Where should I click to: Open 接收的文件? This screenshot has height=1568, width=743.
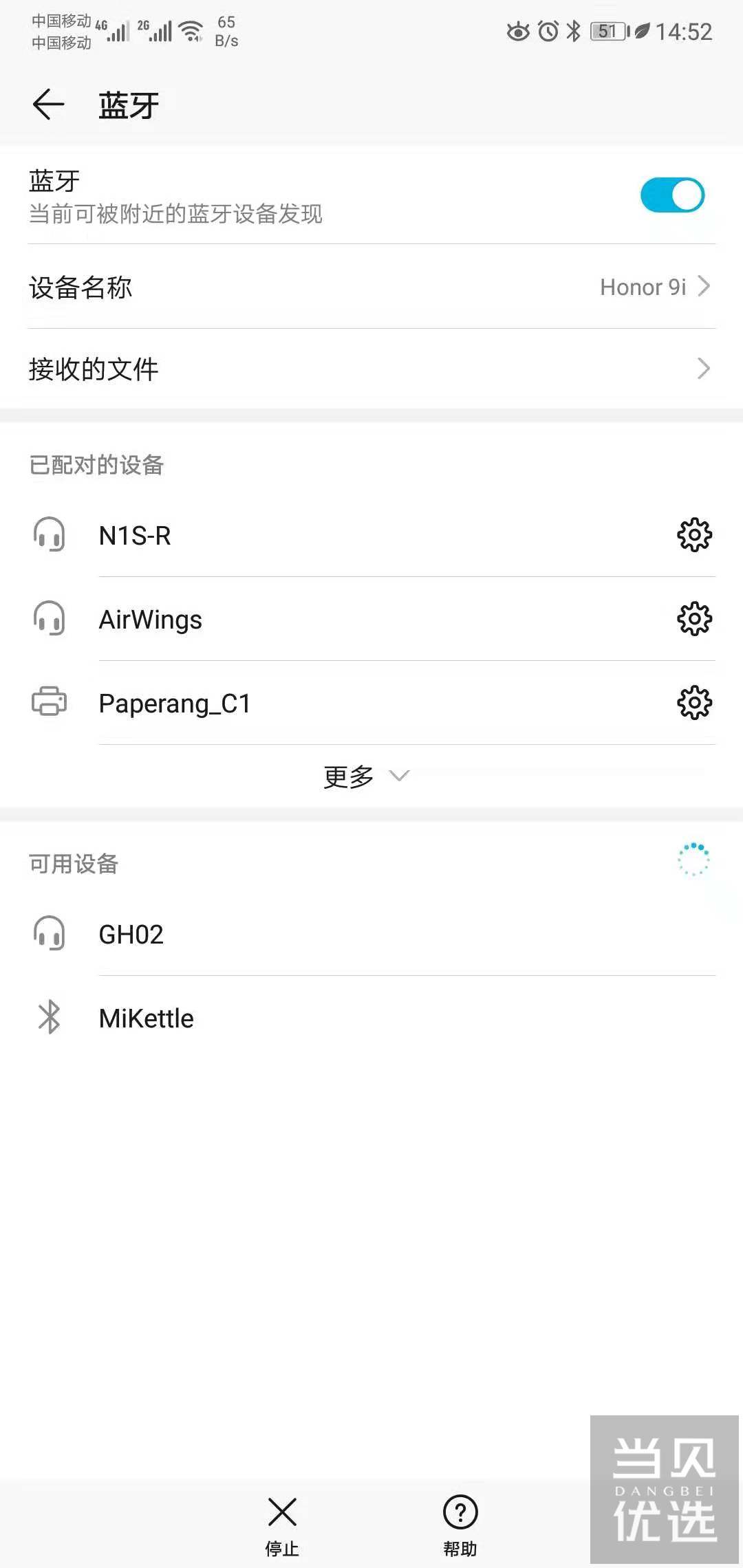[x=371, y=369]
